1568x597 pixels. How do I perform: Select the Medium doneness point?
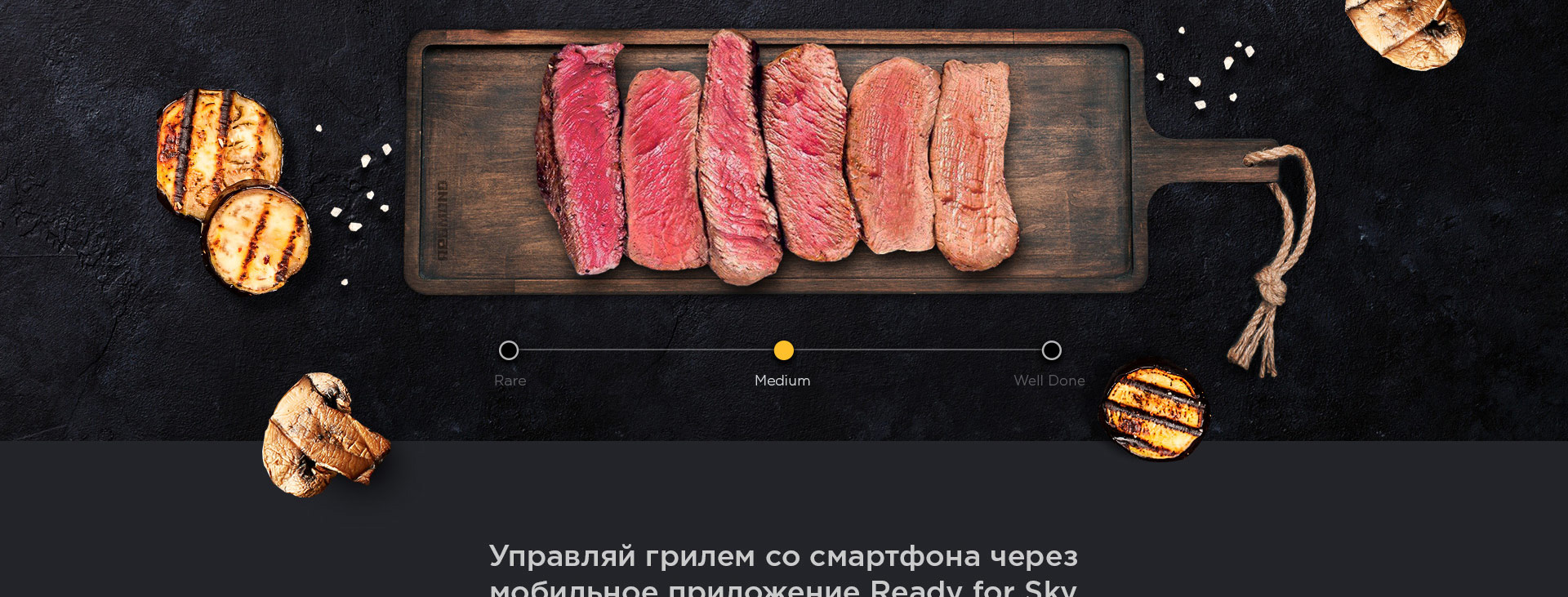tap(783, 350)
